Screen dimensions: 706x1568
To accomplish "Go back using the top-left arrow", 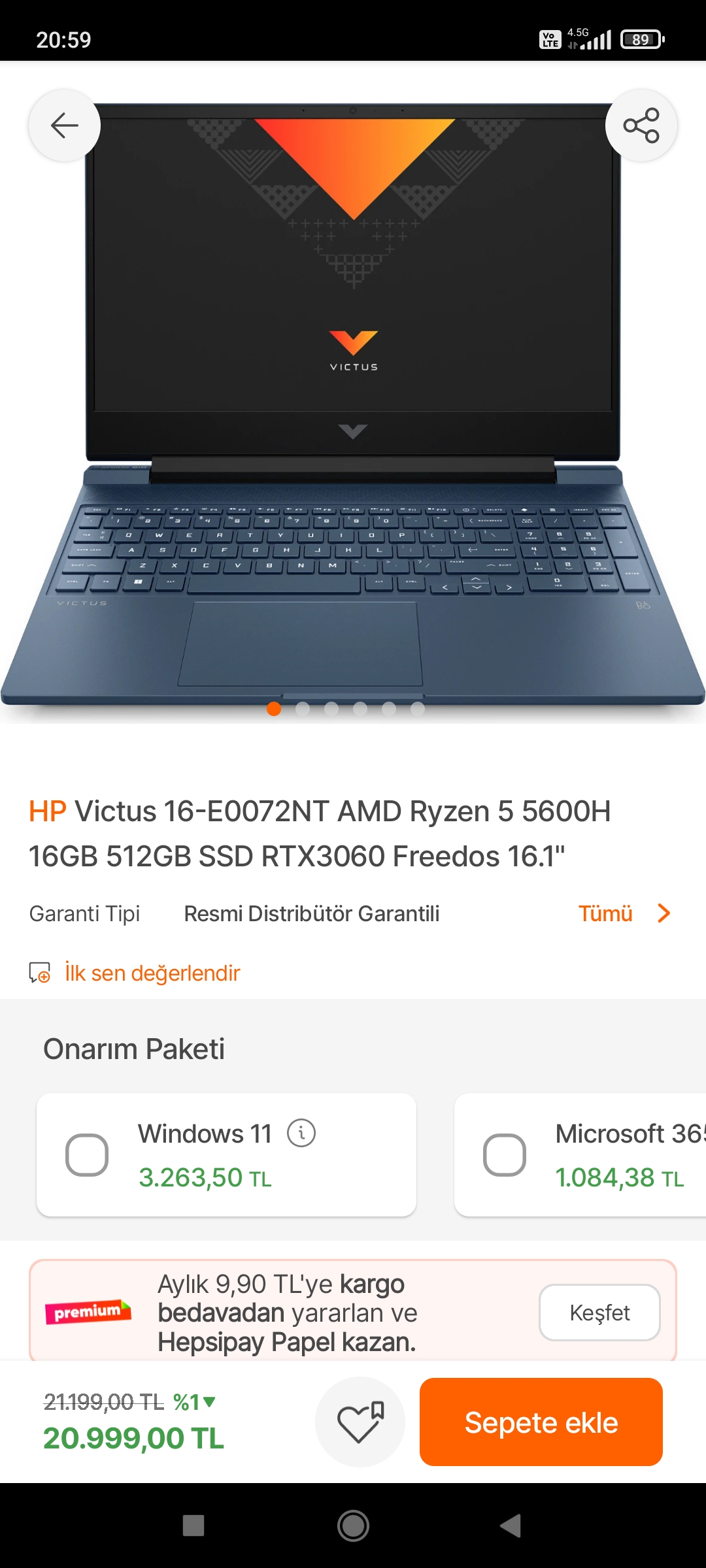I will 64,125.
